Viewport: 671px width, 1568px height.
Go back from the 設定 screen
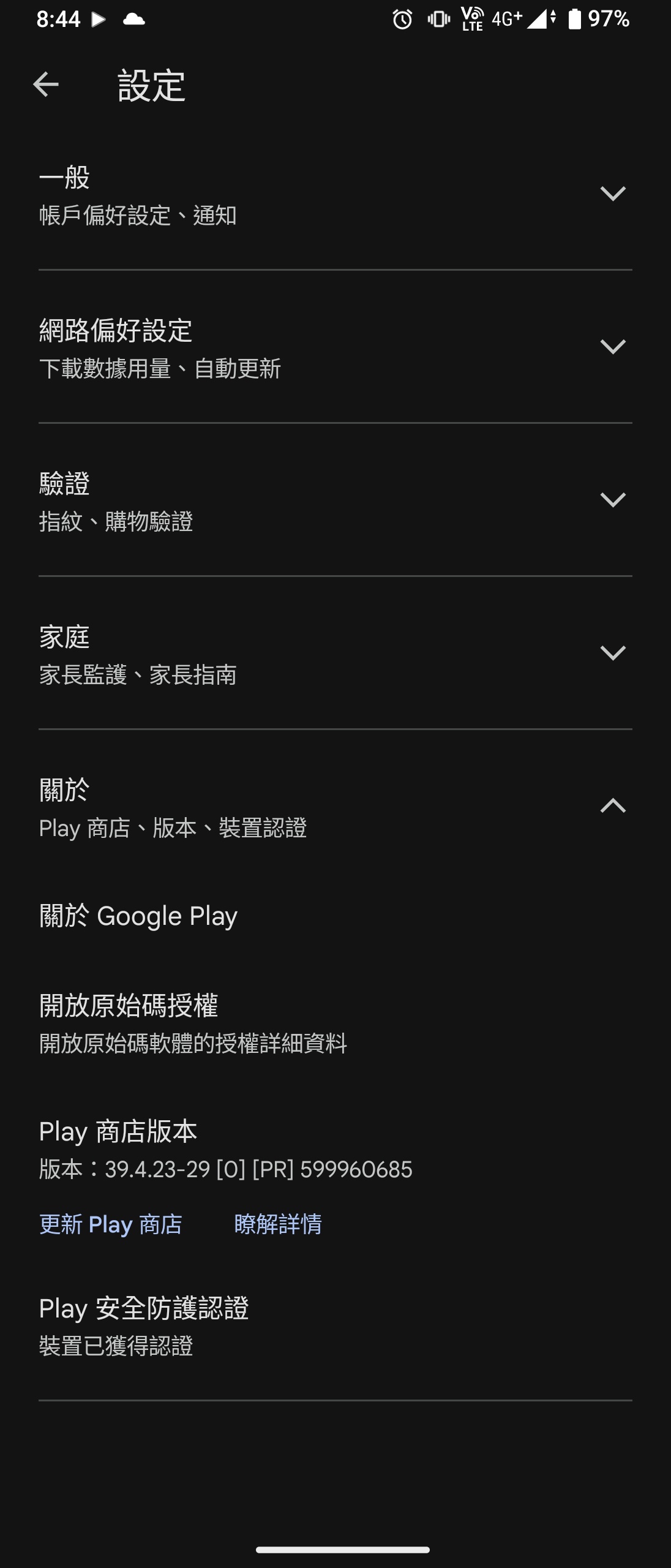coord(46,85)
